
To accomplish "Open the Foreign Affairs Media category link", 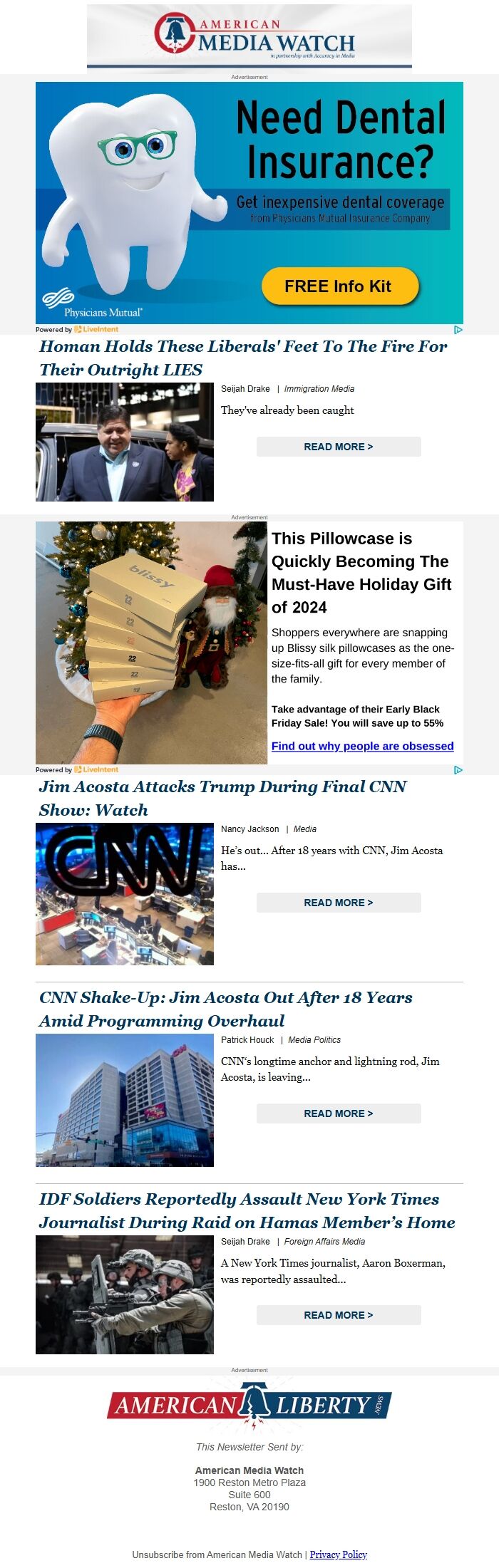I will pyautogui.click(x=324, y=1242).
